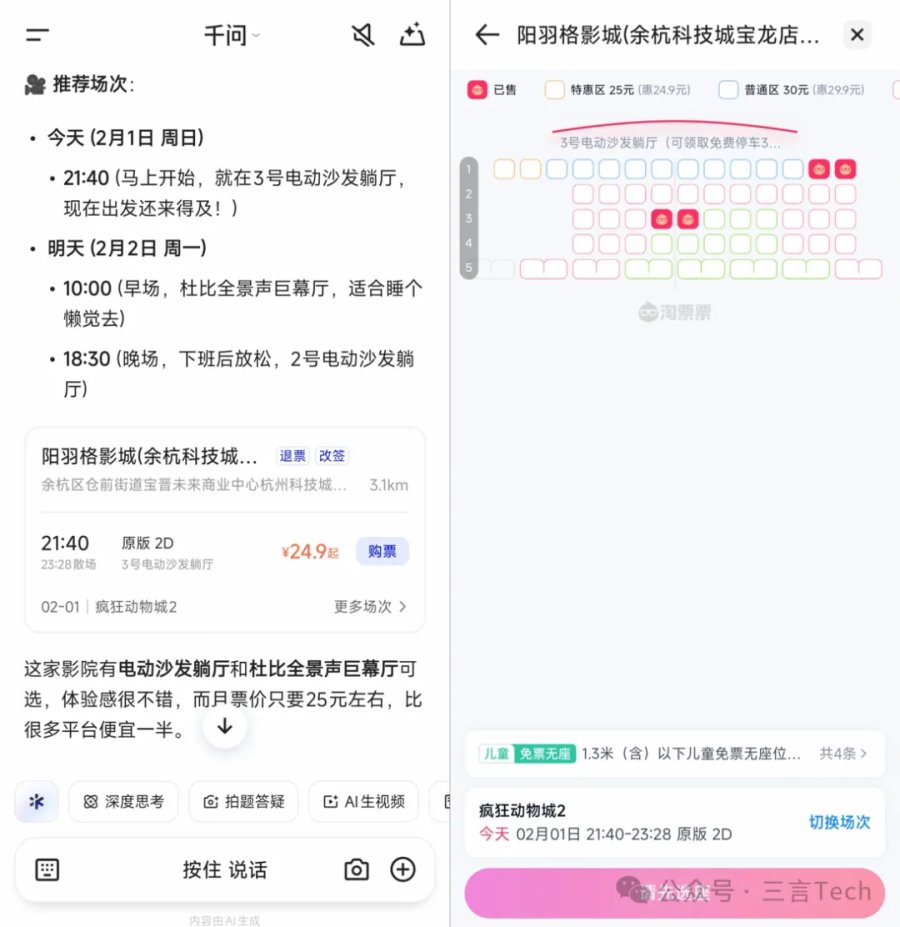Screen dimensions: 900x927
Task: Open the hamburger menu in Qianwen
Action: pyautogui.click(x=38, y=35)
